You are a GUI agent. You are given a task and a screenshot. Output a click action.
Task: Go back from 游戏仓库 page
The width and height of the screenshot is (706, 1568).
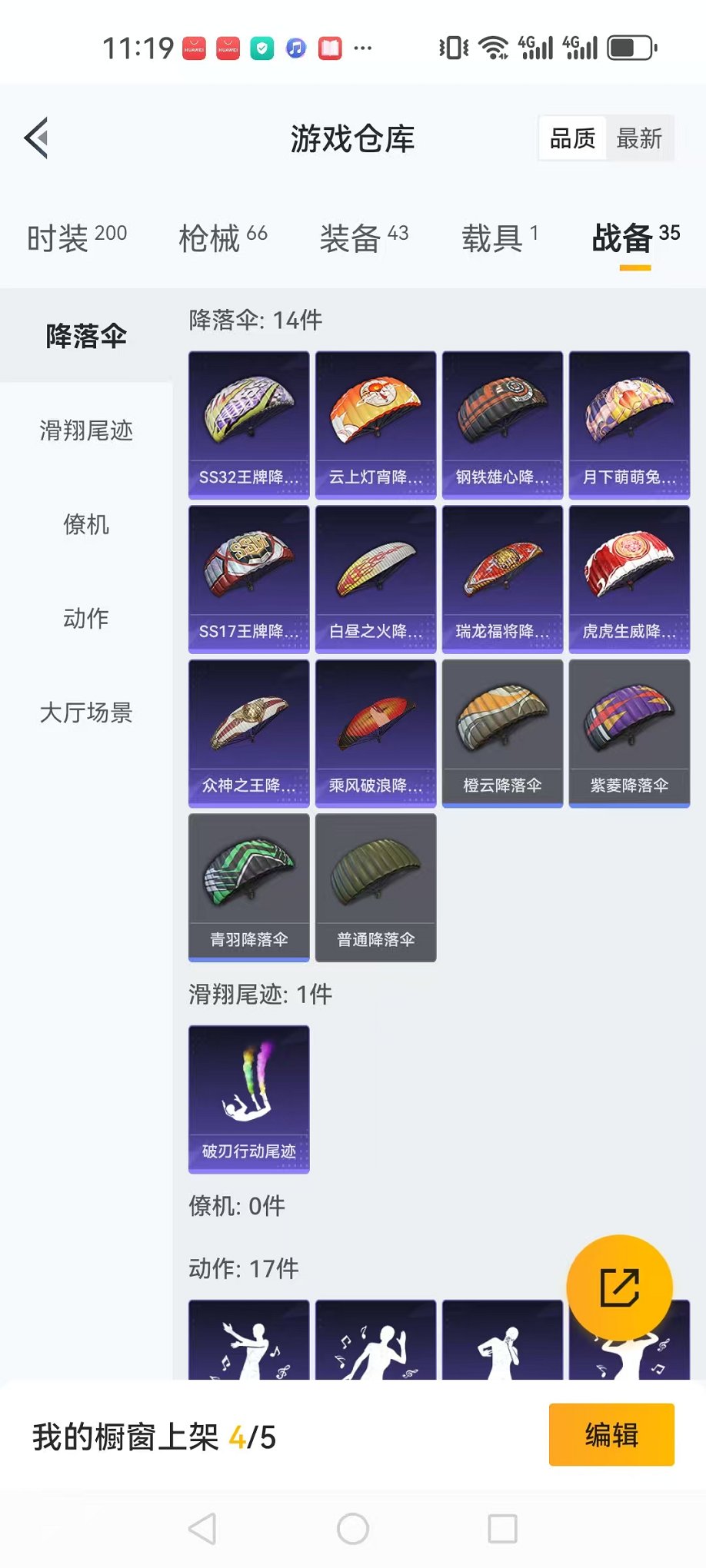pos(37,138)
